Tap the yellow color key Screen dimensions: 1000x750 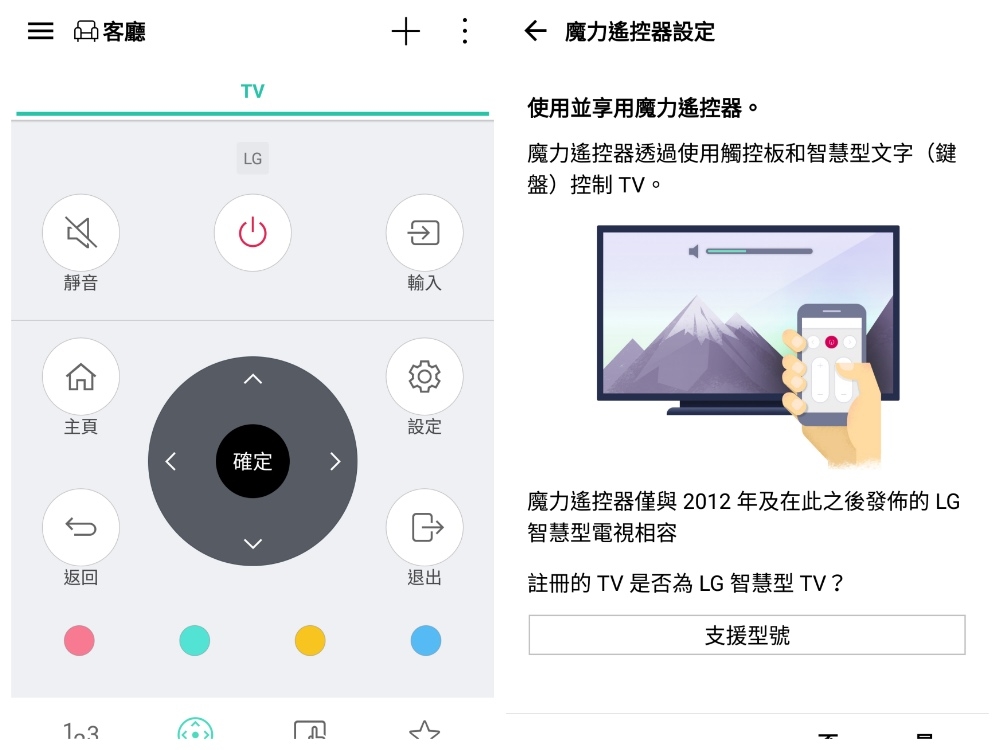[310, 641]
